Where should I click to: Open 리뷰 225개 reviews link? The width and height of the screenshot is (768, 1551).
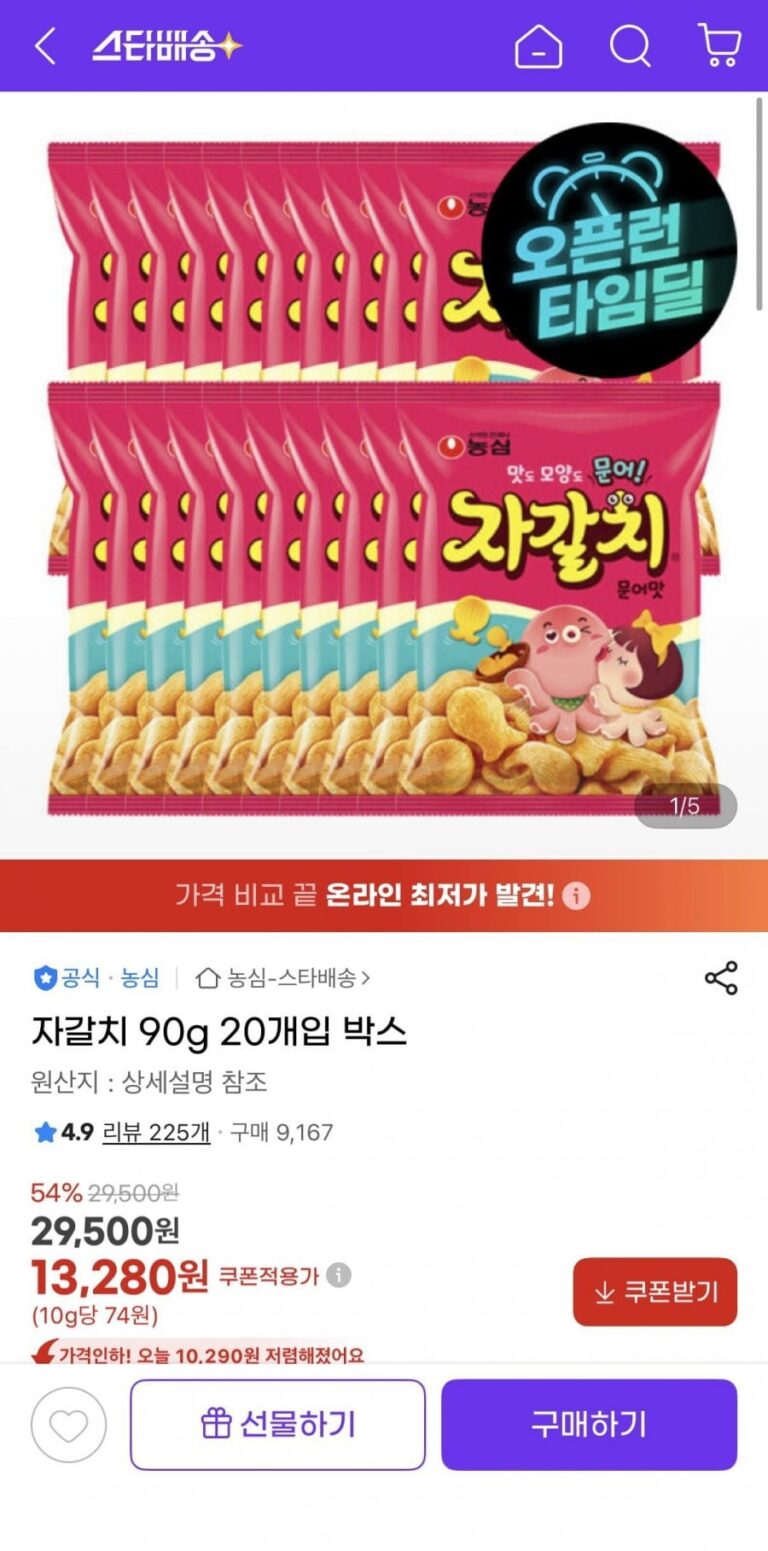(x=156, y=1132)
